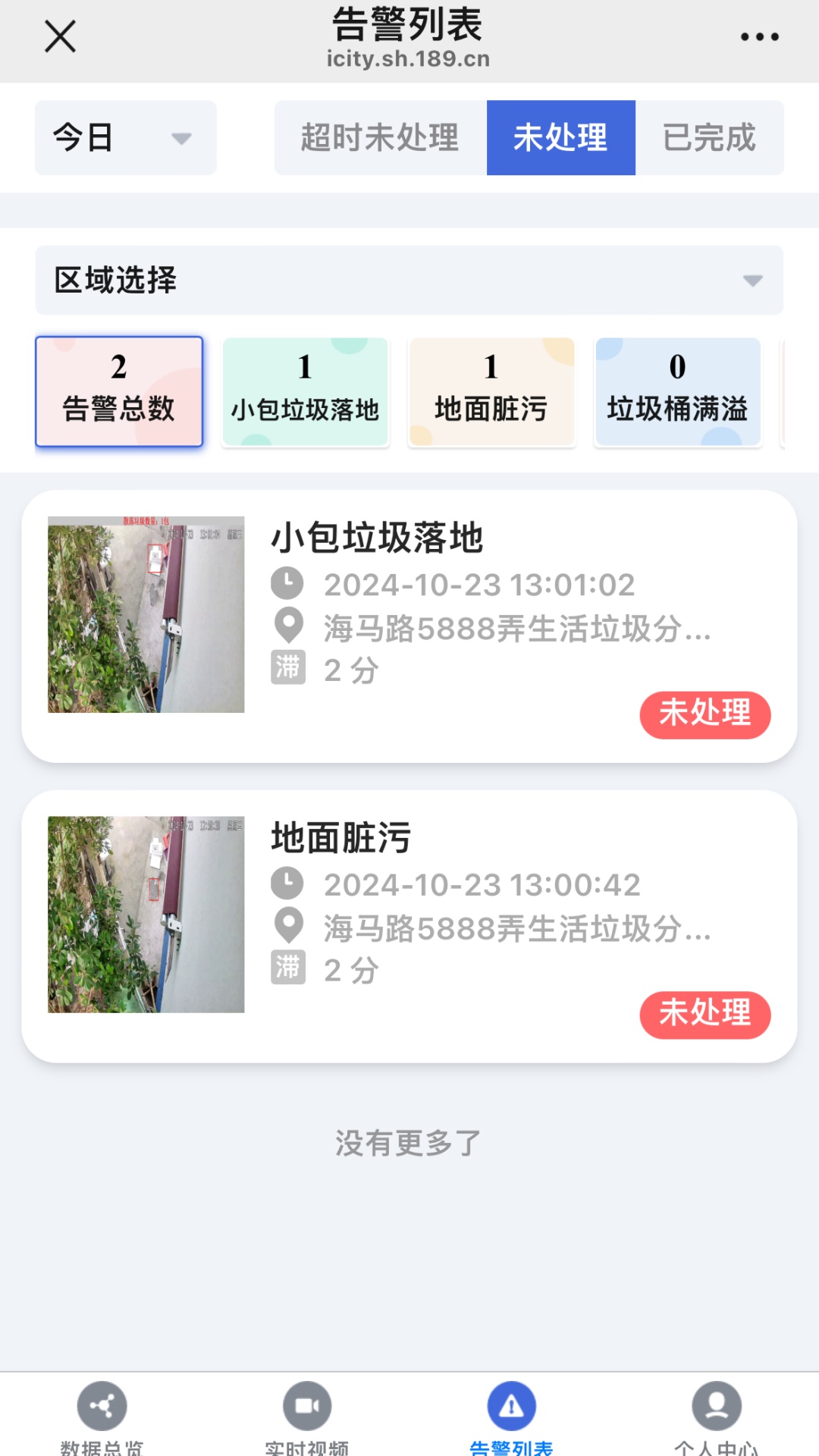Tap 未处理 badge on 地面脏污 alert

tap(704, 1015)
